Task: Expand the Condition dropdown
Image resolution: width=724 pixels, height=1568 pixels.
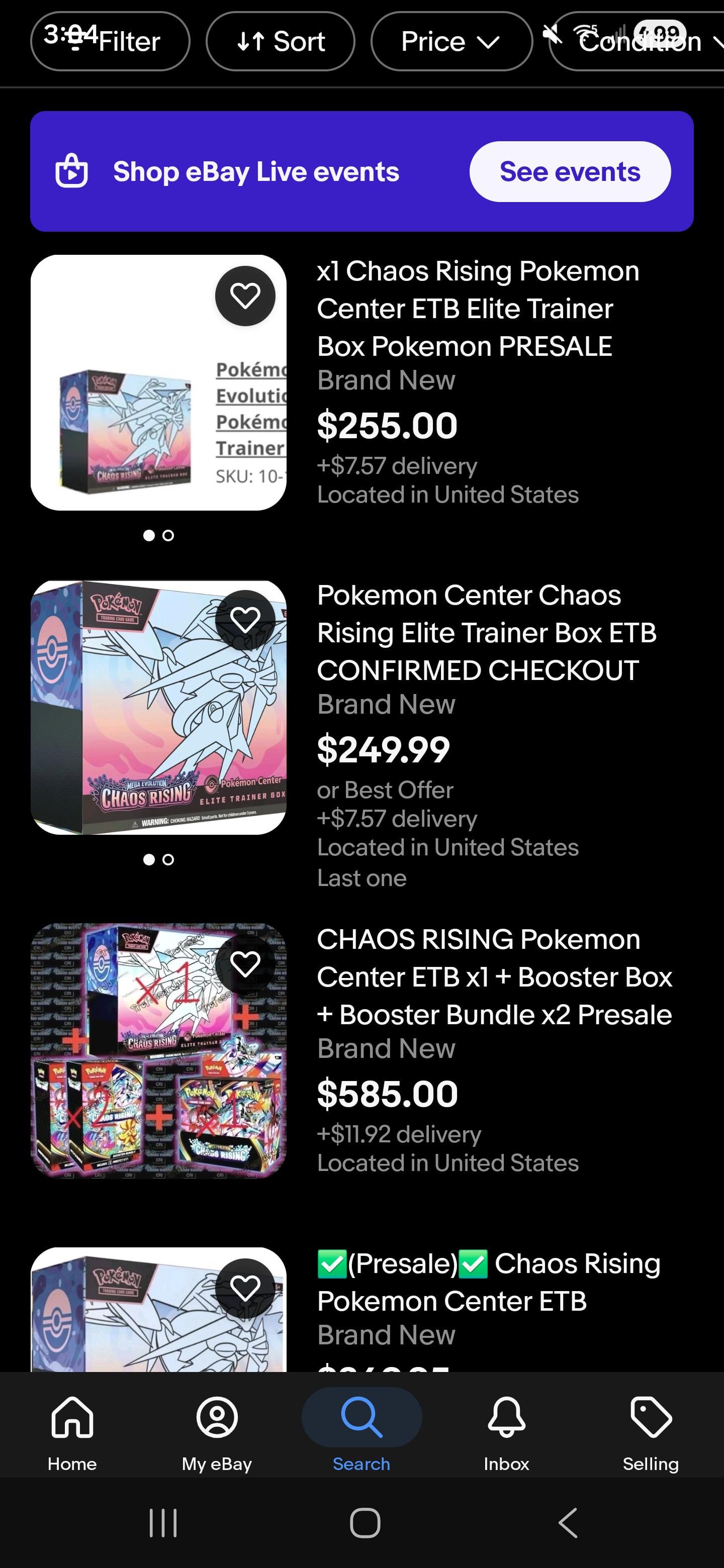Action: (640, 41)
